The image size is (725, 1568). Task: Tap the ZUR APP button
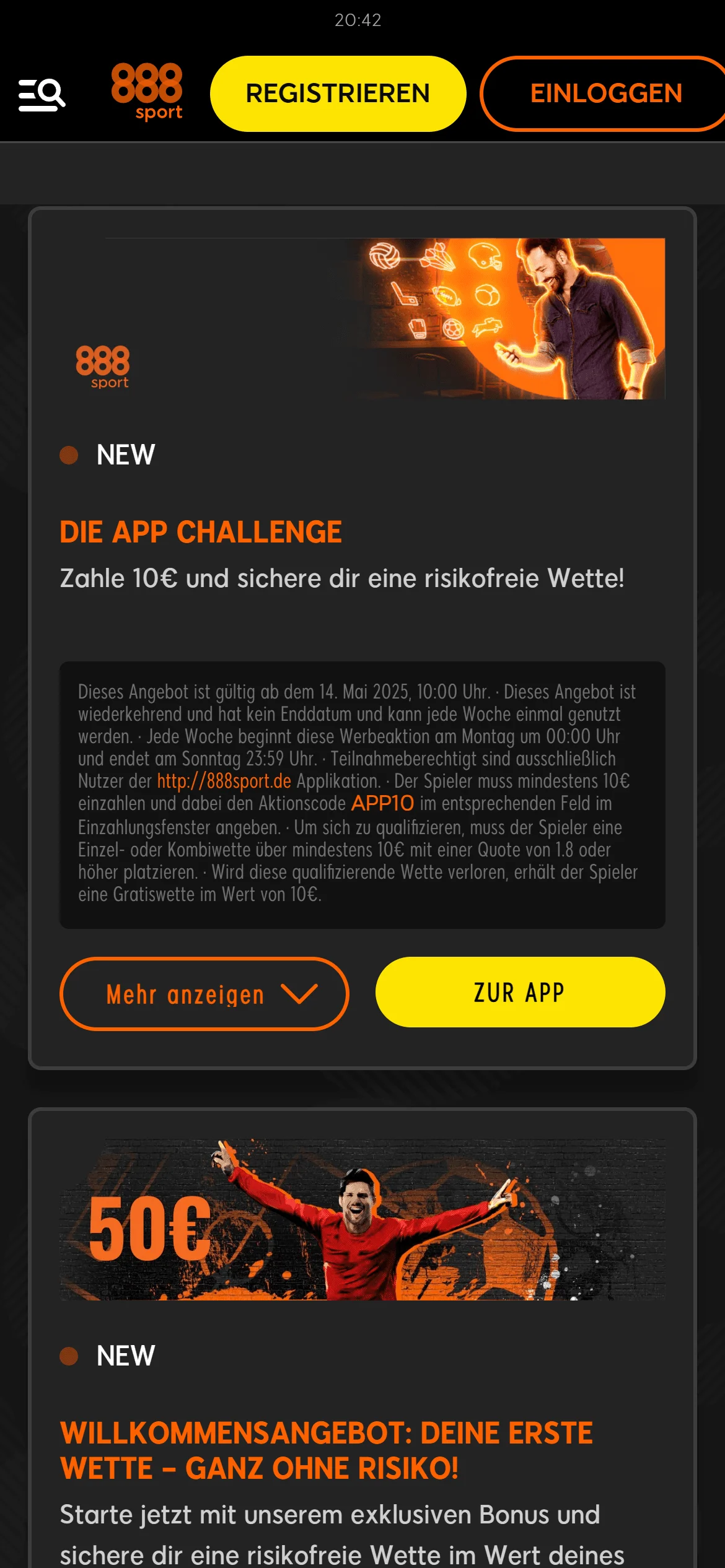[x=520, y=992]
